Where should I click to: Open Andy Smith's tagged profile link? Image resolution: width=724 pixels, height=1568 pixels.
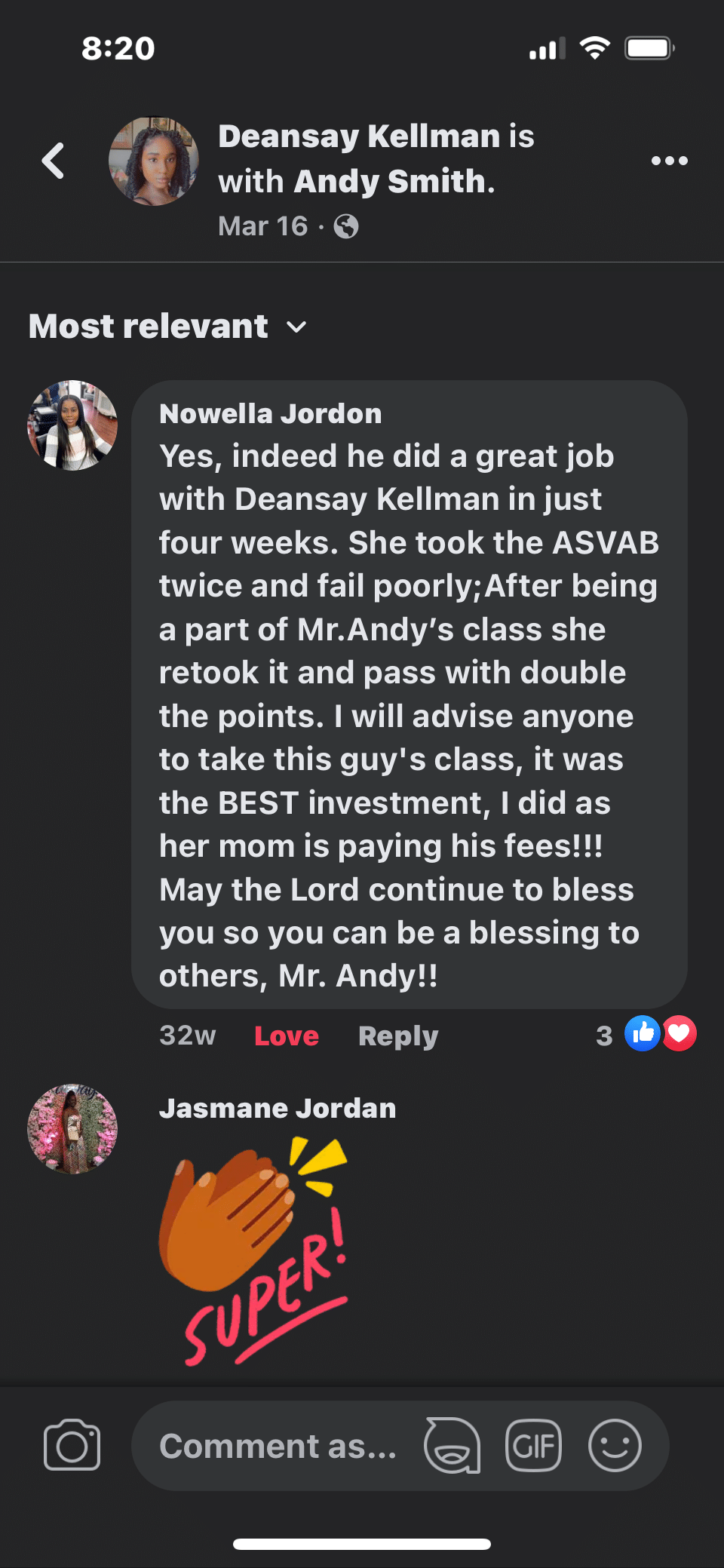393,182
